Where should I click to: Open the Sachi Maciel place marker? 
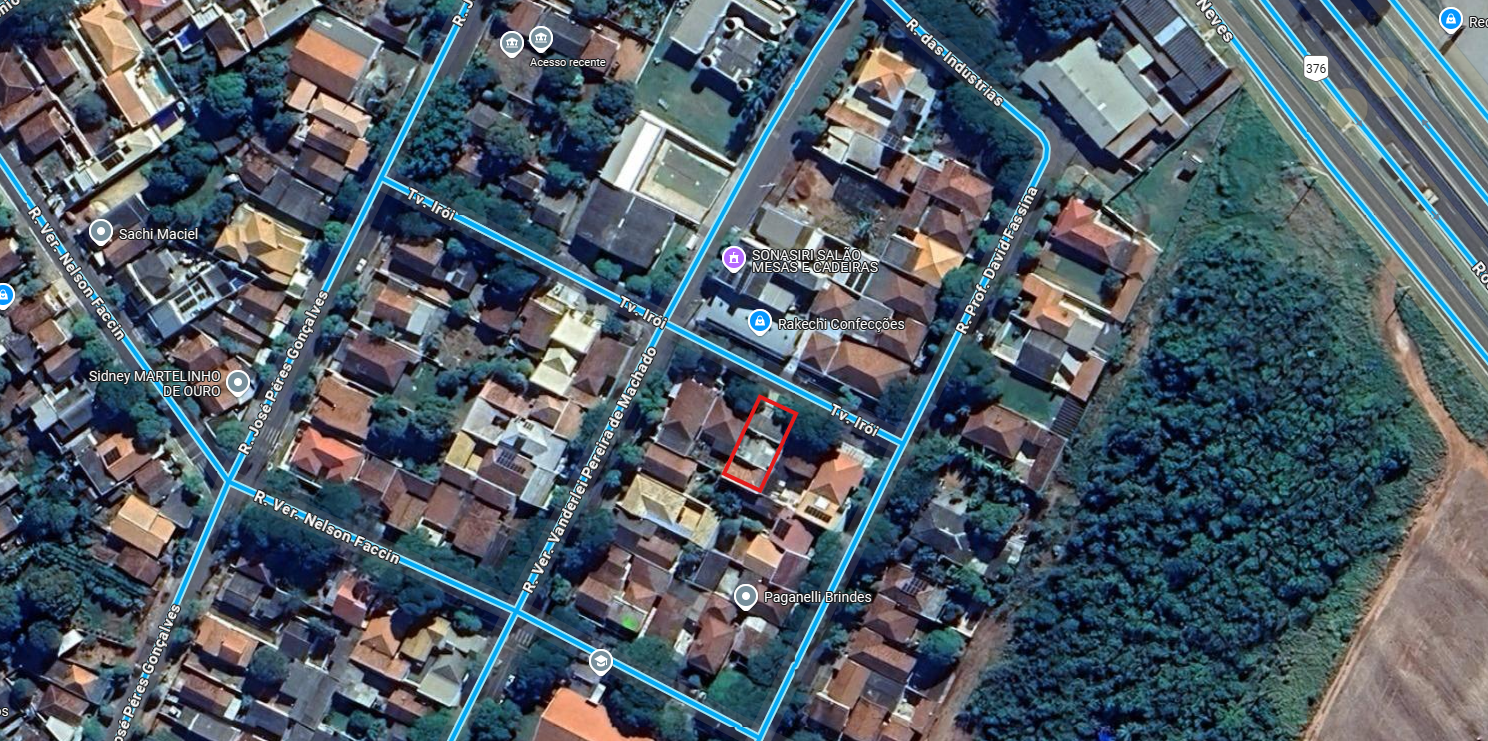[x=101, y=233]
